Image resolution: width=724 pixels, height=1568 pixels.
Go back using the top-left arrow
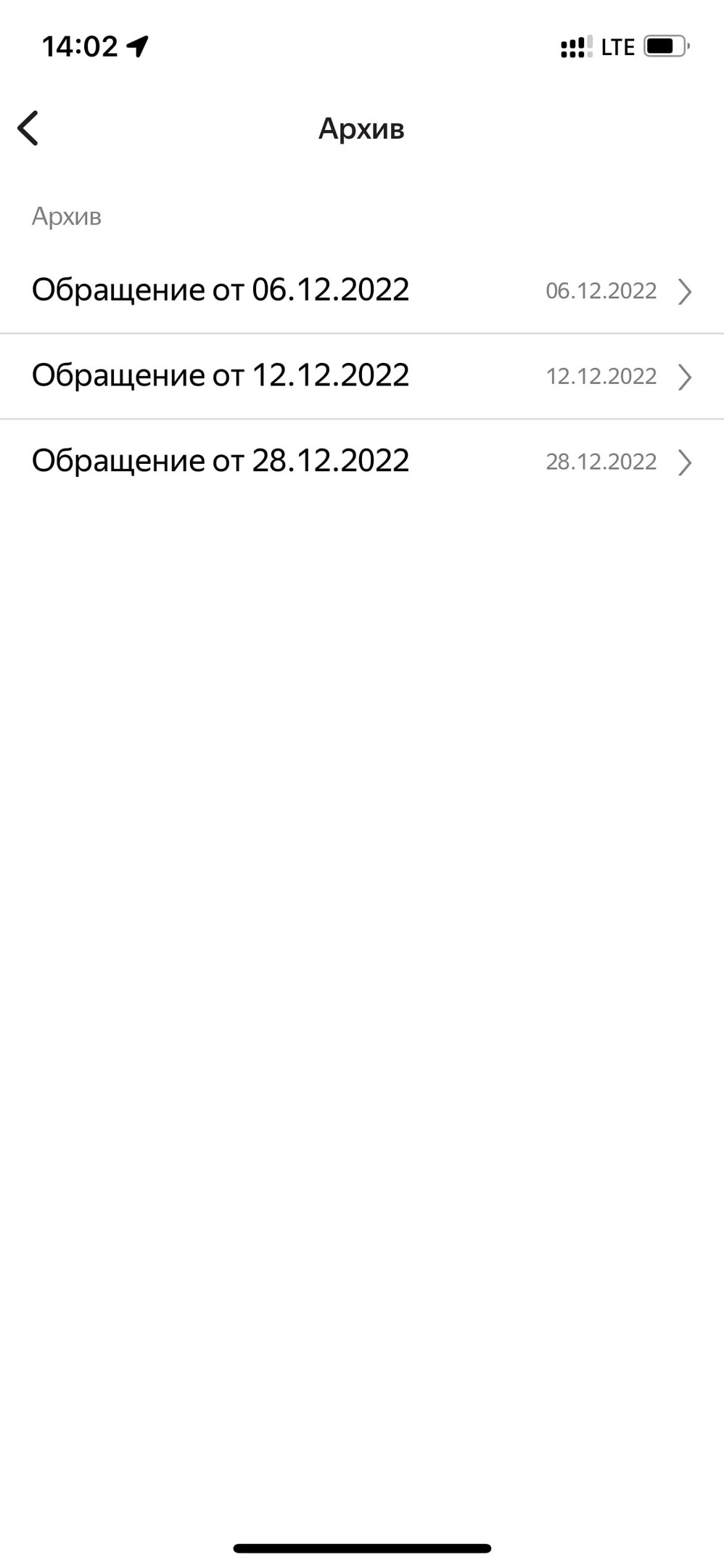click(28, 128)
